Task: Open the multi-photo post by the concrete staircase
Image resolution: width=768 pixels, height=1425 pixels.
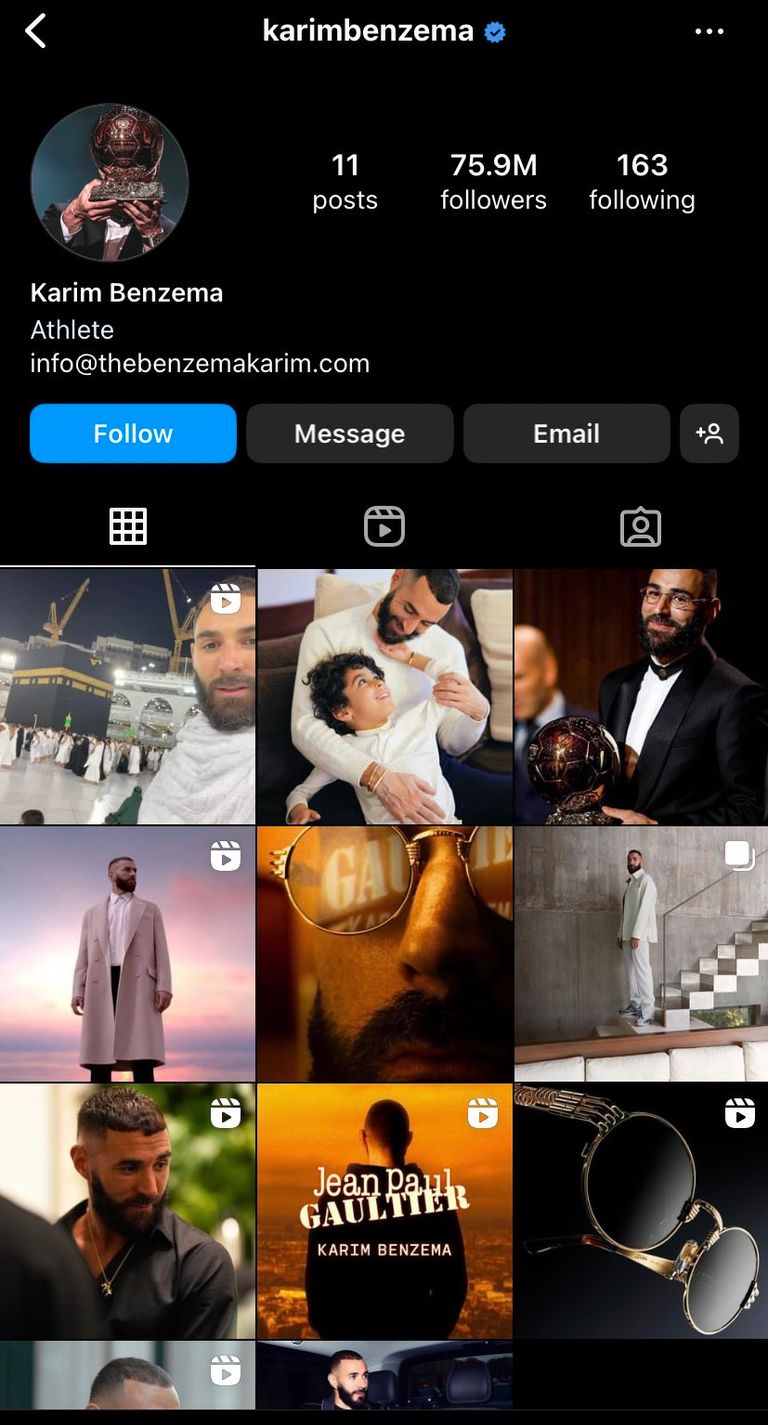Action: (640, 953)
